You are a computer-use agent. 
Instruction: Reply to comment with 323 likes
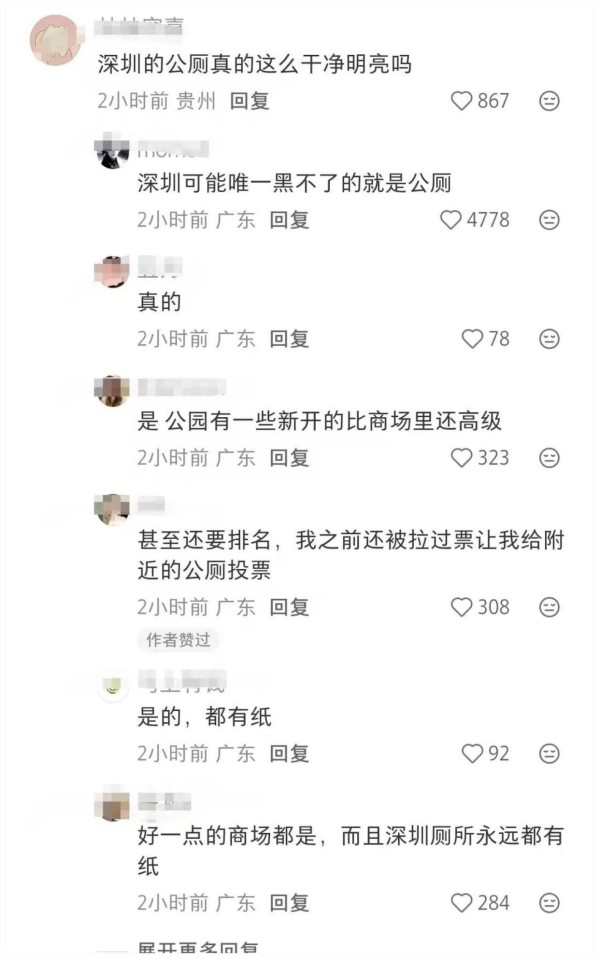[x=290, y=458]
